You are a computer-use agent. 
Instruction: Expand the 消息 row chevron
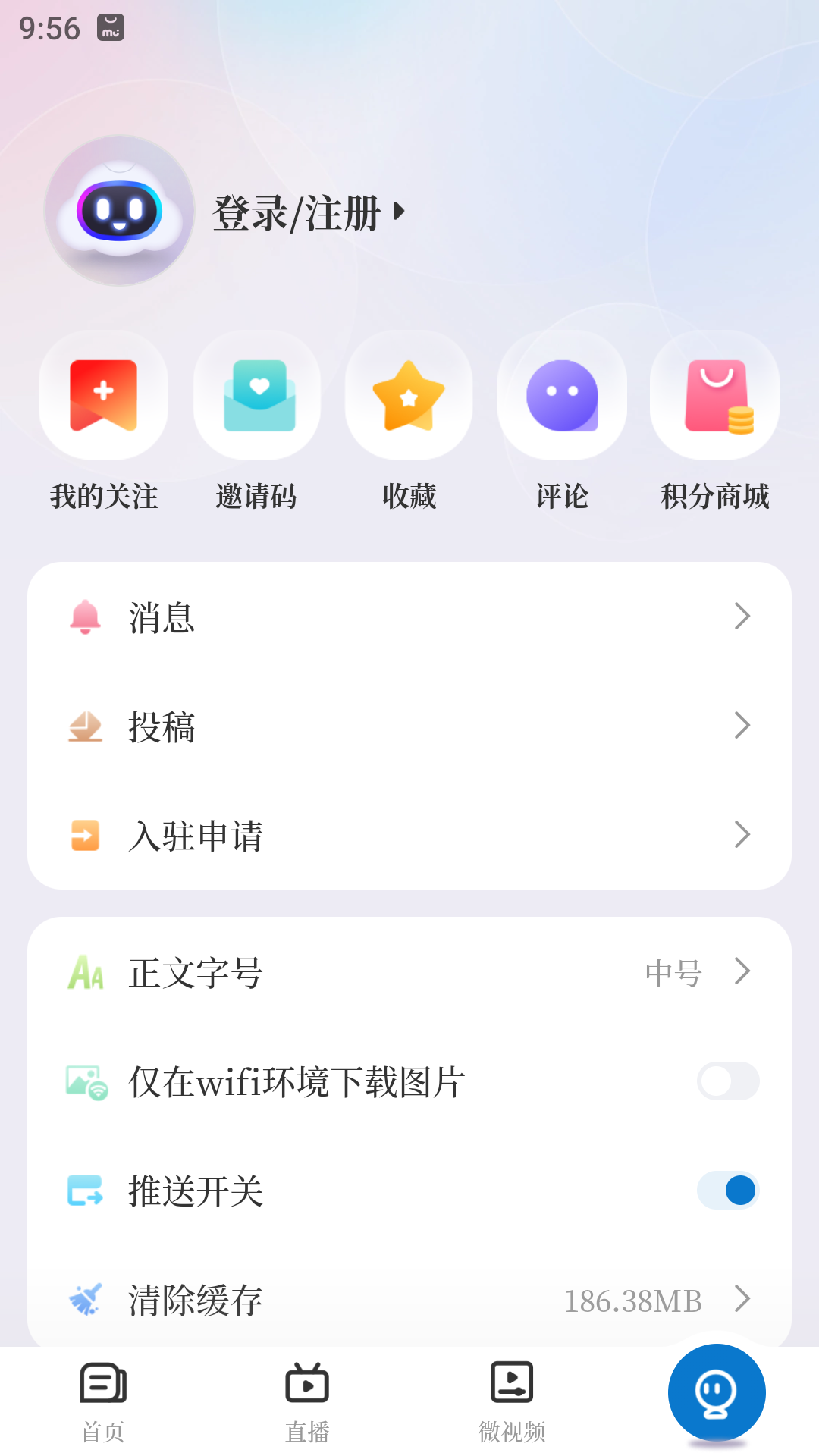742,617
